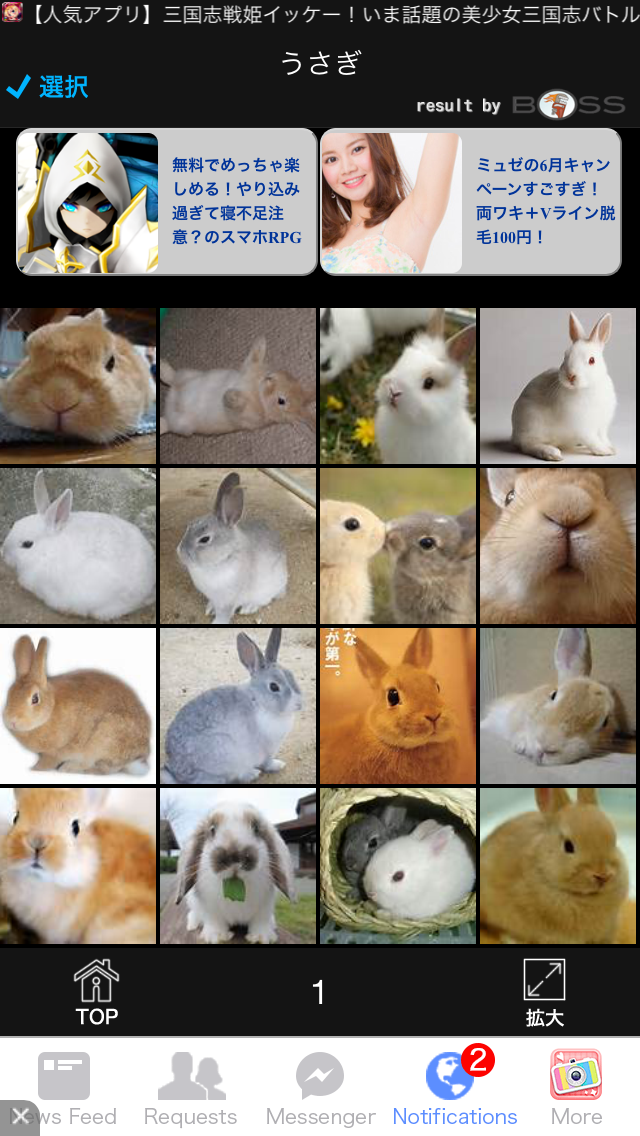Open the white rabbit with yellow flowers photo
This screenshot has width=640, height=1136.
(398, 386)
